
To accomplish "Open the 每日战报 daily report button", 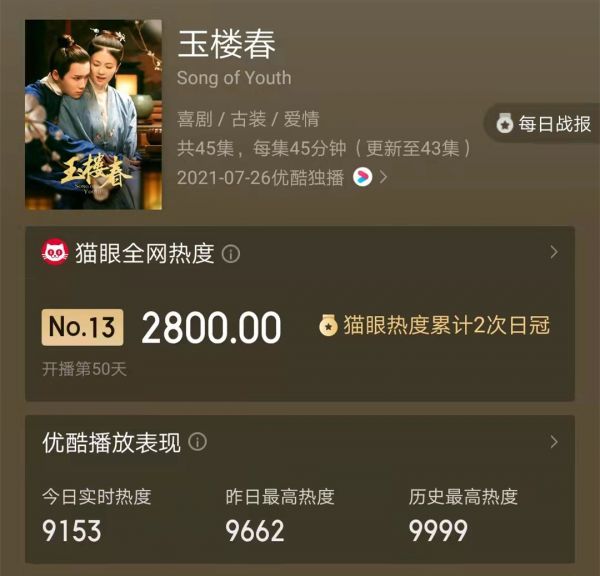I will 545,125.
